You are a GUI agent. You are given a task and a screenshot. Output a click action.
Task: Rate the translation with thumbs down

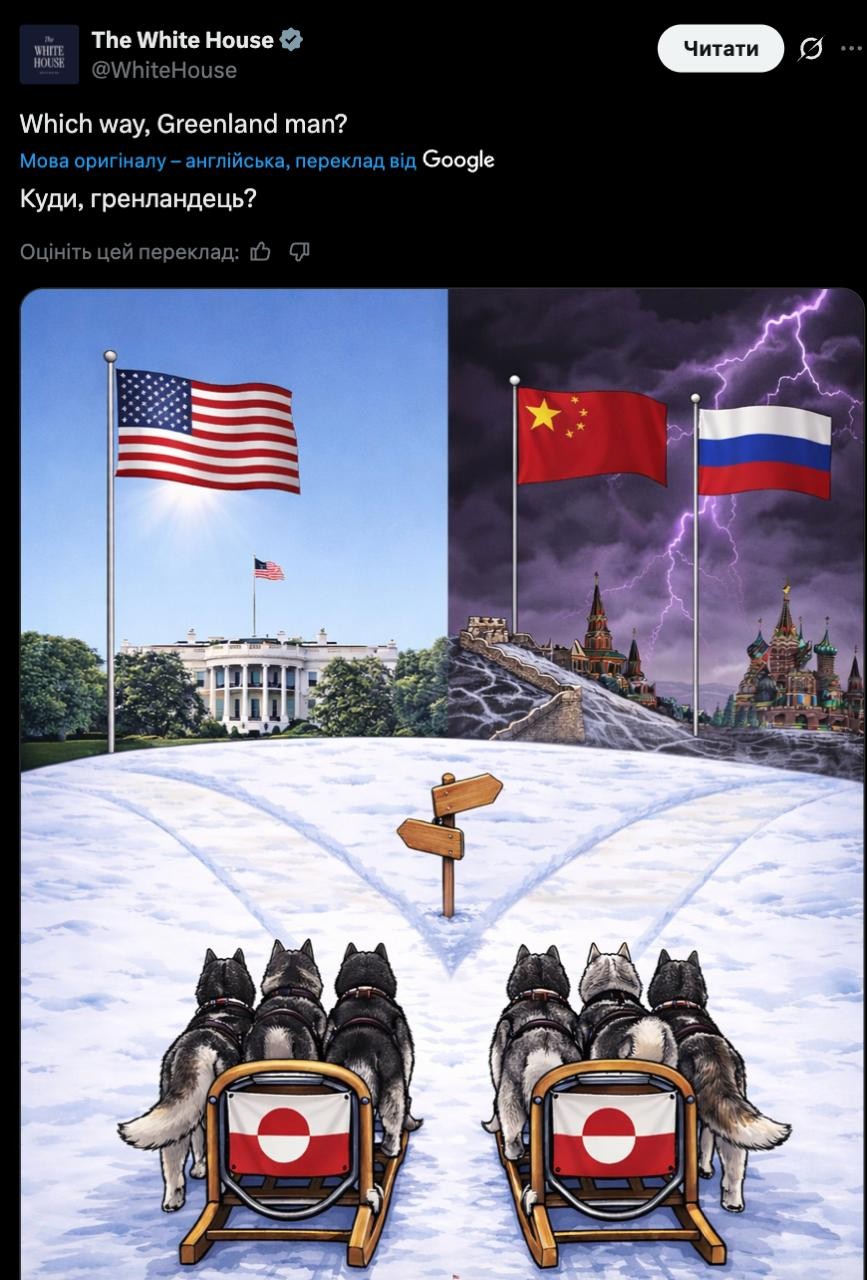coord(299,252)
